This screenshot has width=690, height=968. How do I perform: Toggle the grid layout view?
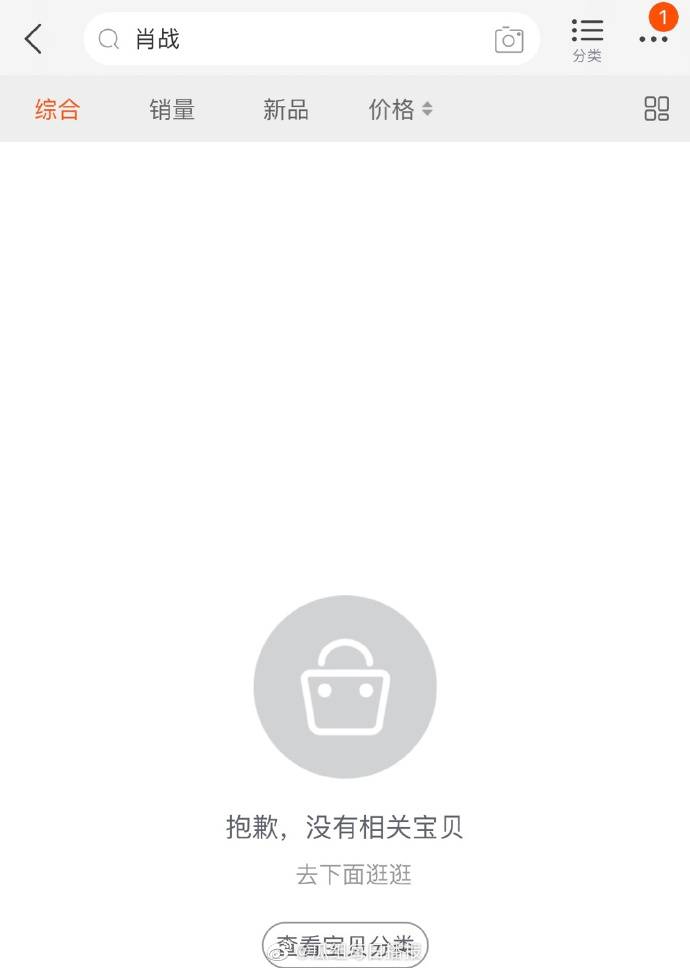(x=656, y=109)
